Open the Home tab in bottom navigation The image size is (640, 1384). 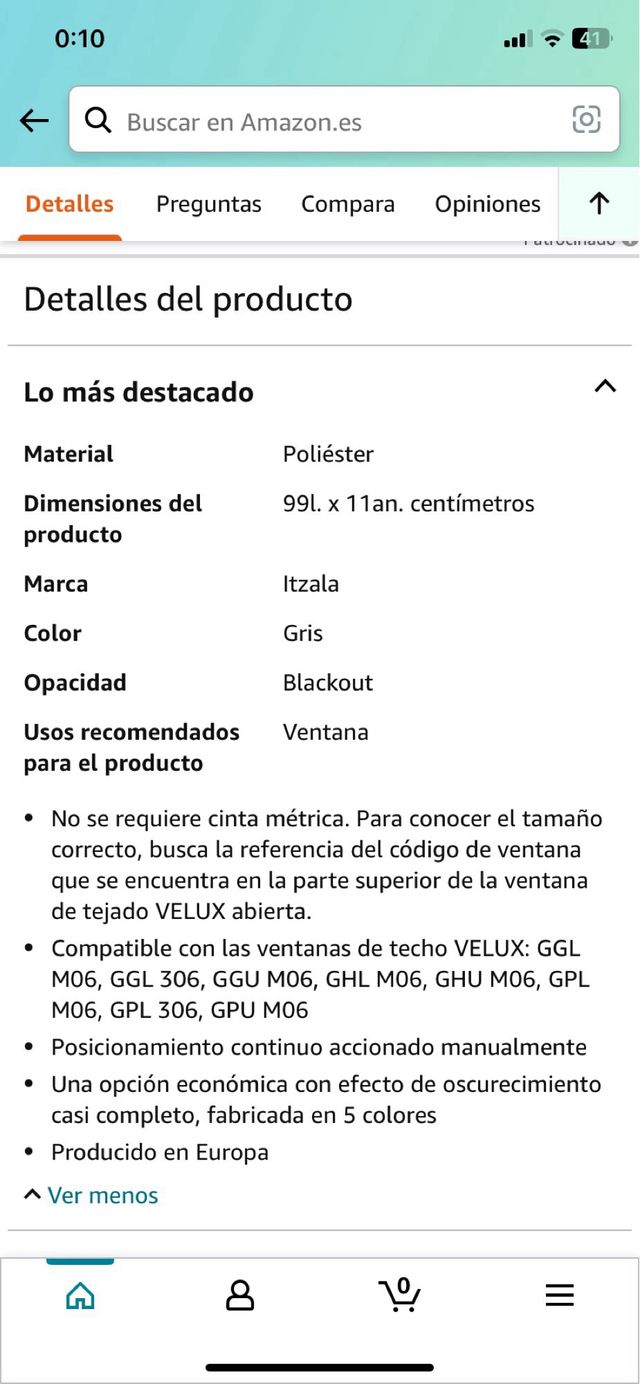(80, 1296)
